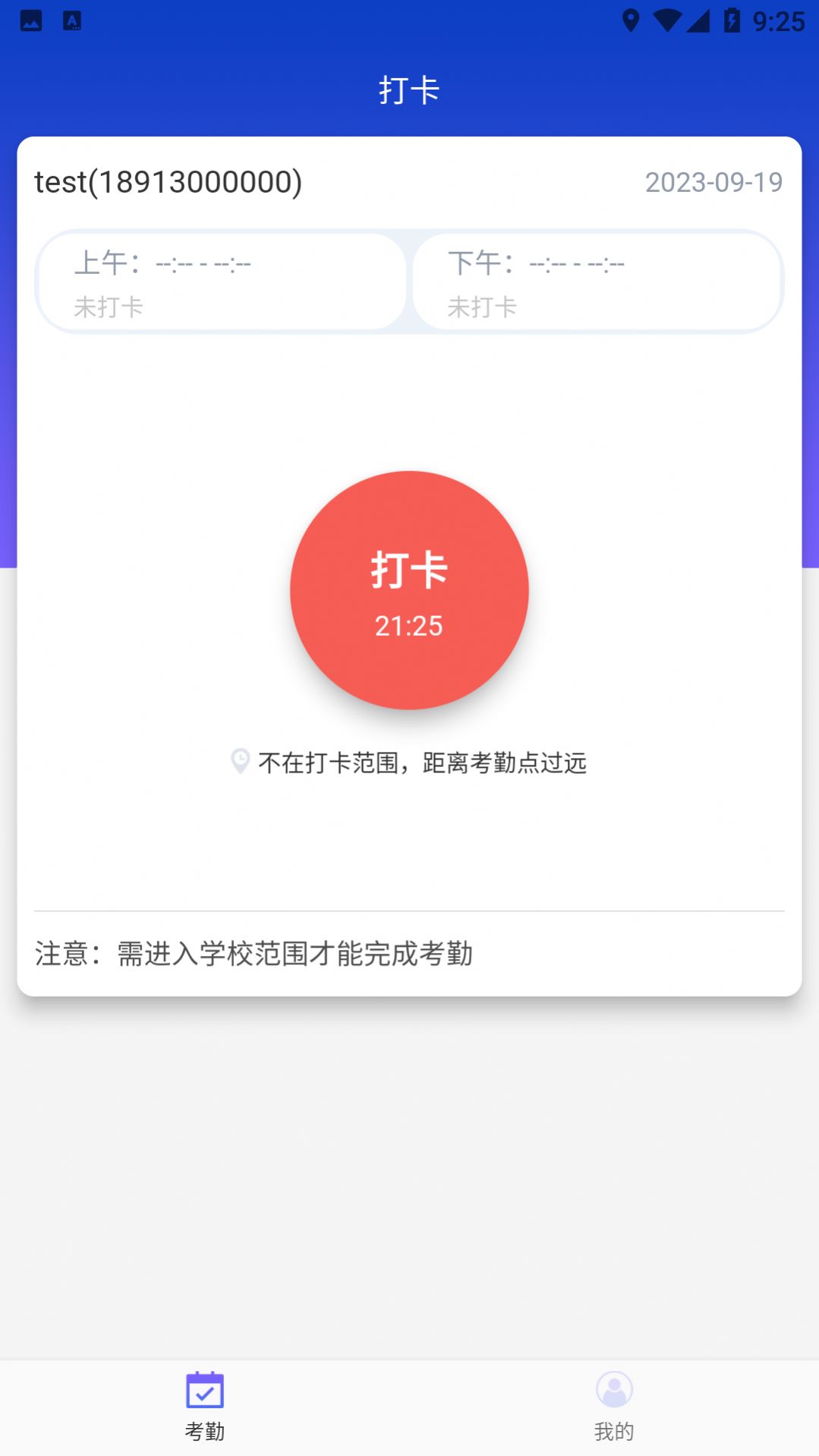The image size is (819, 1456).
Task: Click the GPS location icon in status bar
Action: pyautogui.click(x=630, y=19)
